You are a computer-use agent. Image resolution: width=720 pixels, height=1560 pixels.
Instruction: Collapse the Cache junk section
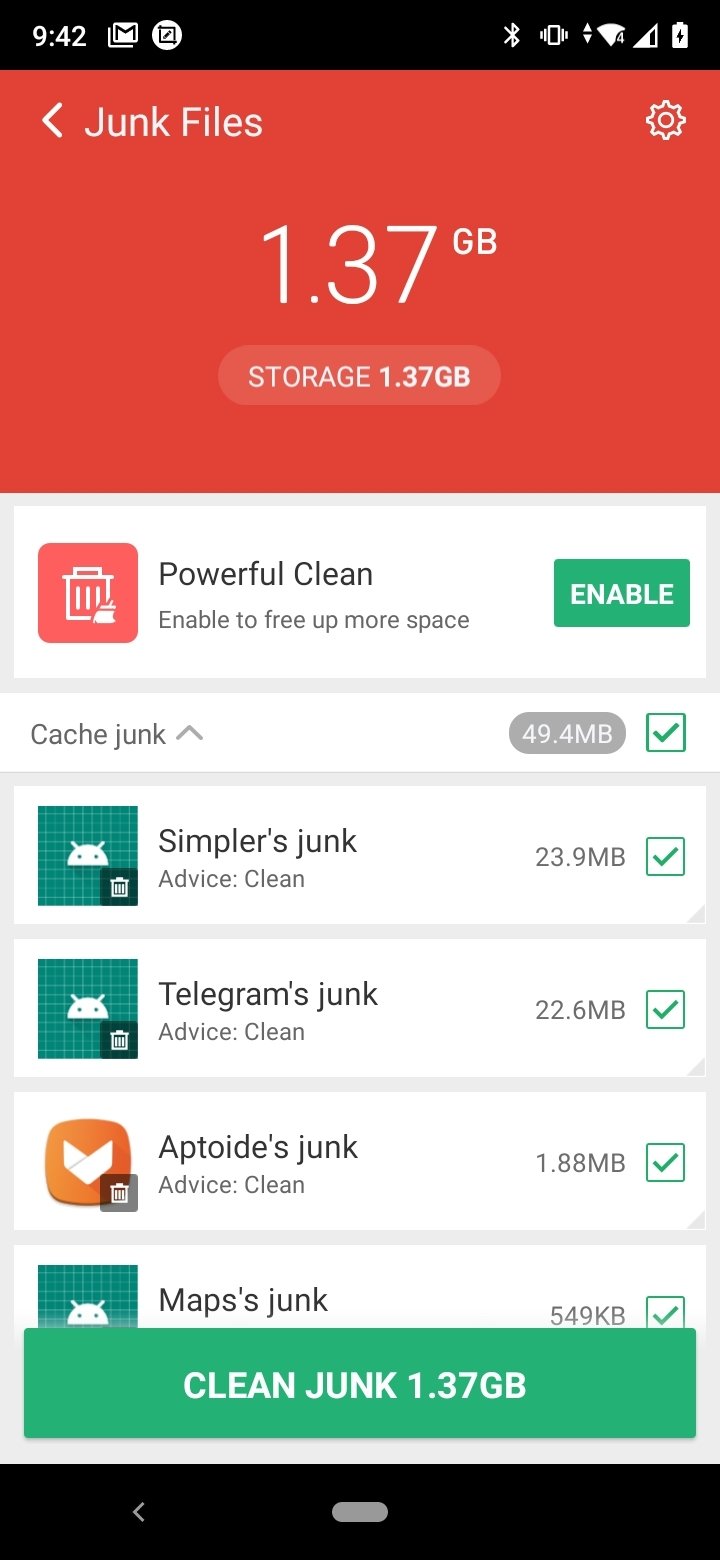coord(189,734)
